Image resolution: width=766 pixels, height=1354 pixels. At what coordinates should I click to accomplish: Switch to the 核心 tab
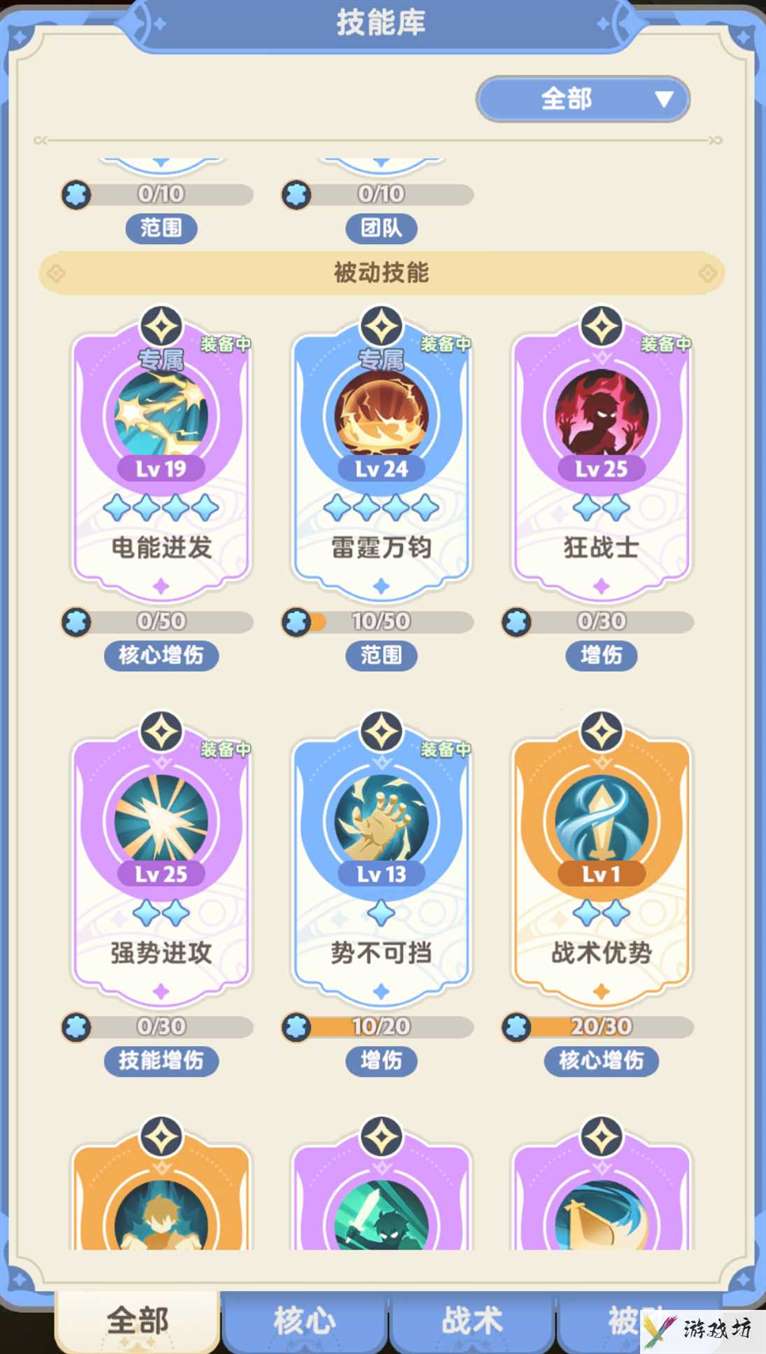click(x=304, y=1320)
